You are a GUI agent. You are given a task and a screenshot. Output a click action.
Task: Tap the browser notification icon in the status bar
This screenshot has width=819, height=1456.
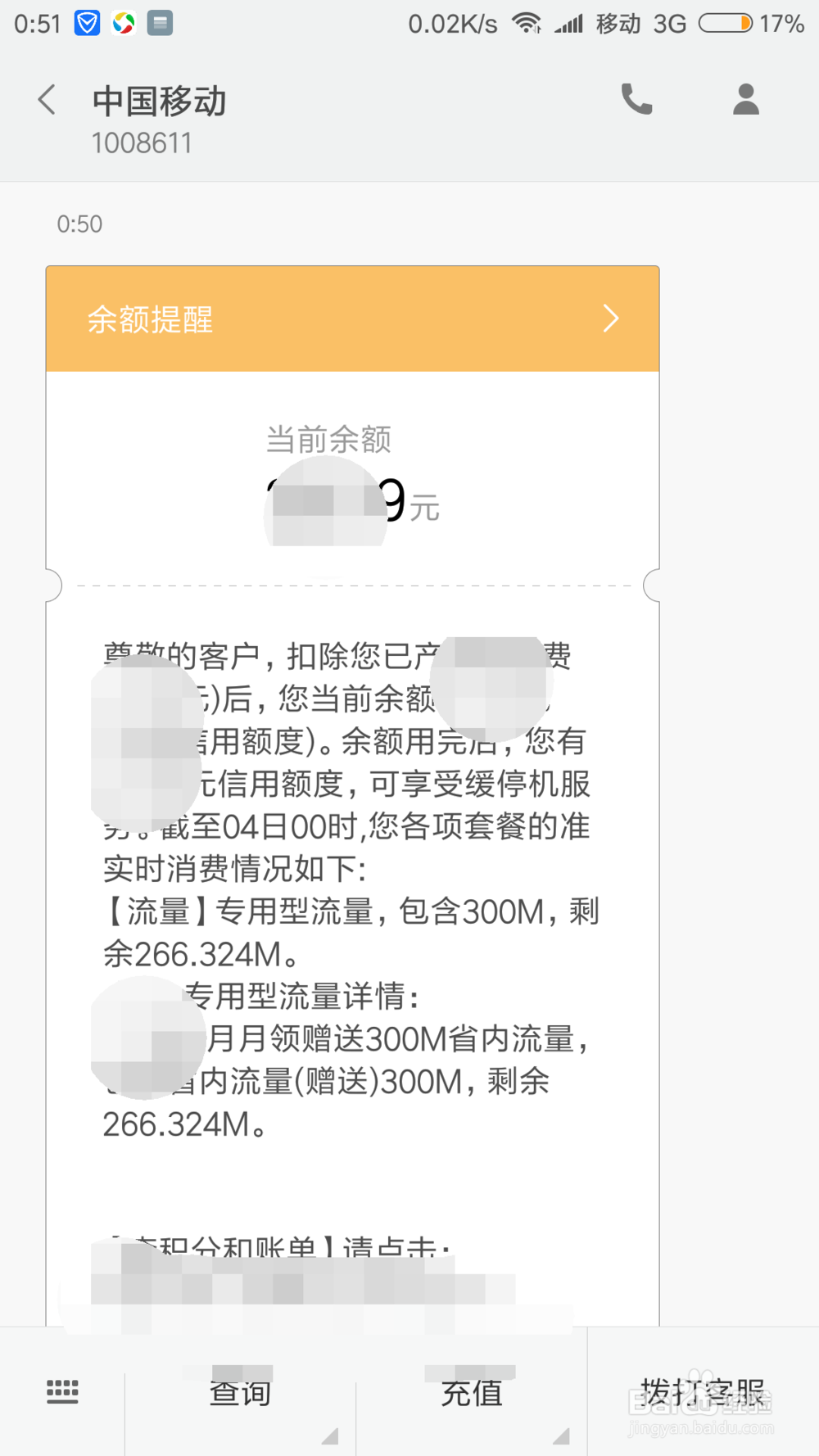click(x=124, y=22)
